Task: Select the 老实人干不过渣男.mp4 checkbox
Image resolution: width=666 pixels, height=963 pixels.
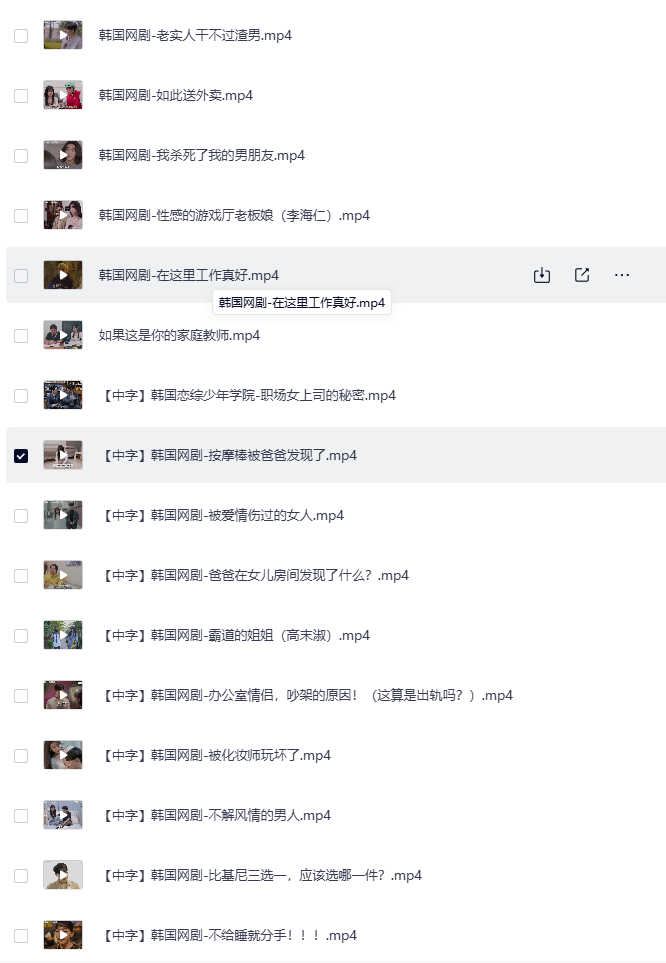Action: 21,36
